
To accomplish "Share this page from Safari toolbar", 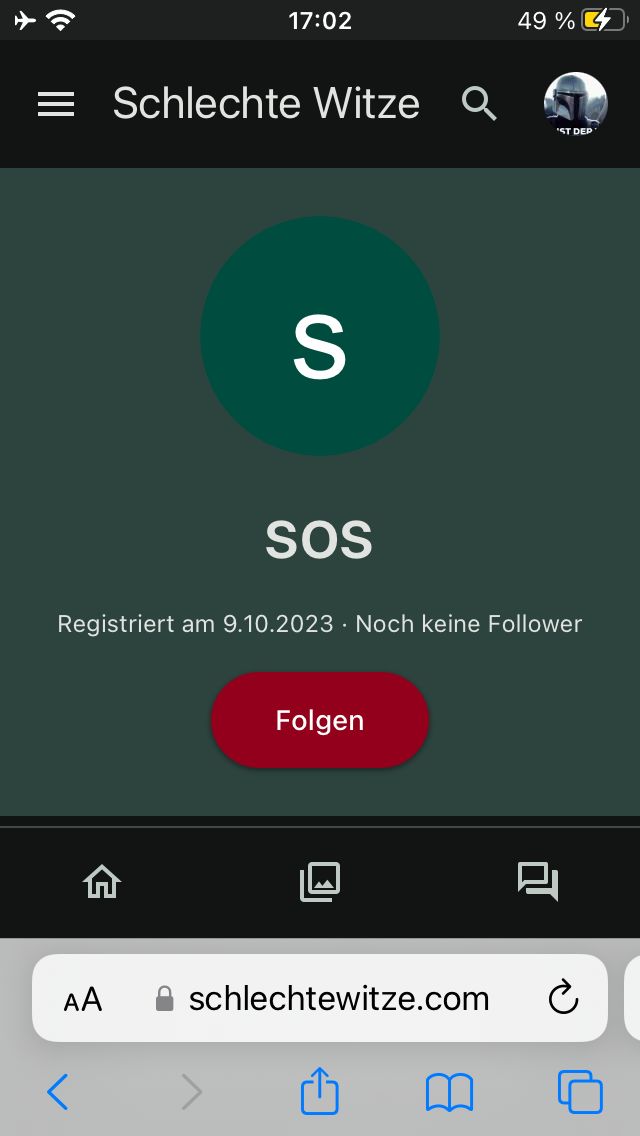I will [x=320, y=1091].
